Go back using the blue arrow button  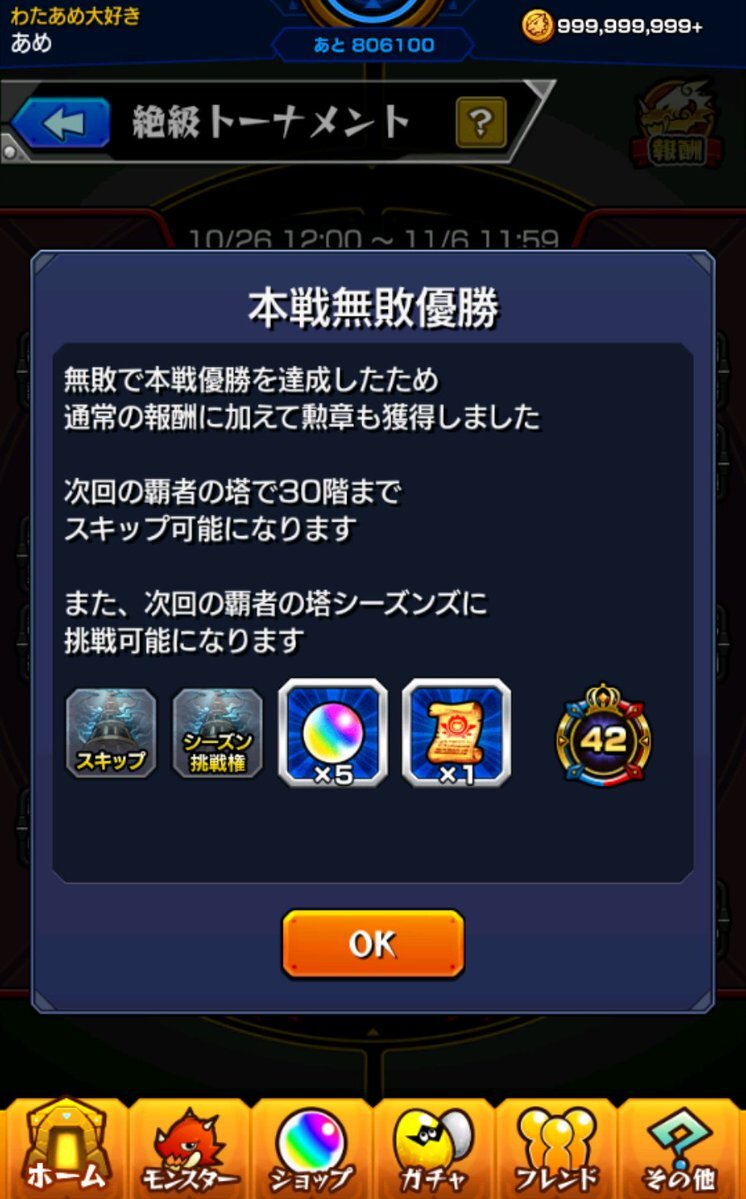coord(62,124)
